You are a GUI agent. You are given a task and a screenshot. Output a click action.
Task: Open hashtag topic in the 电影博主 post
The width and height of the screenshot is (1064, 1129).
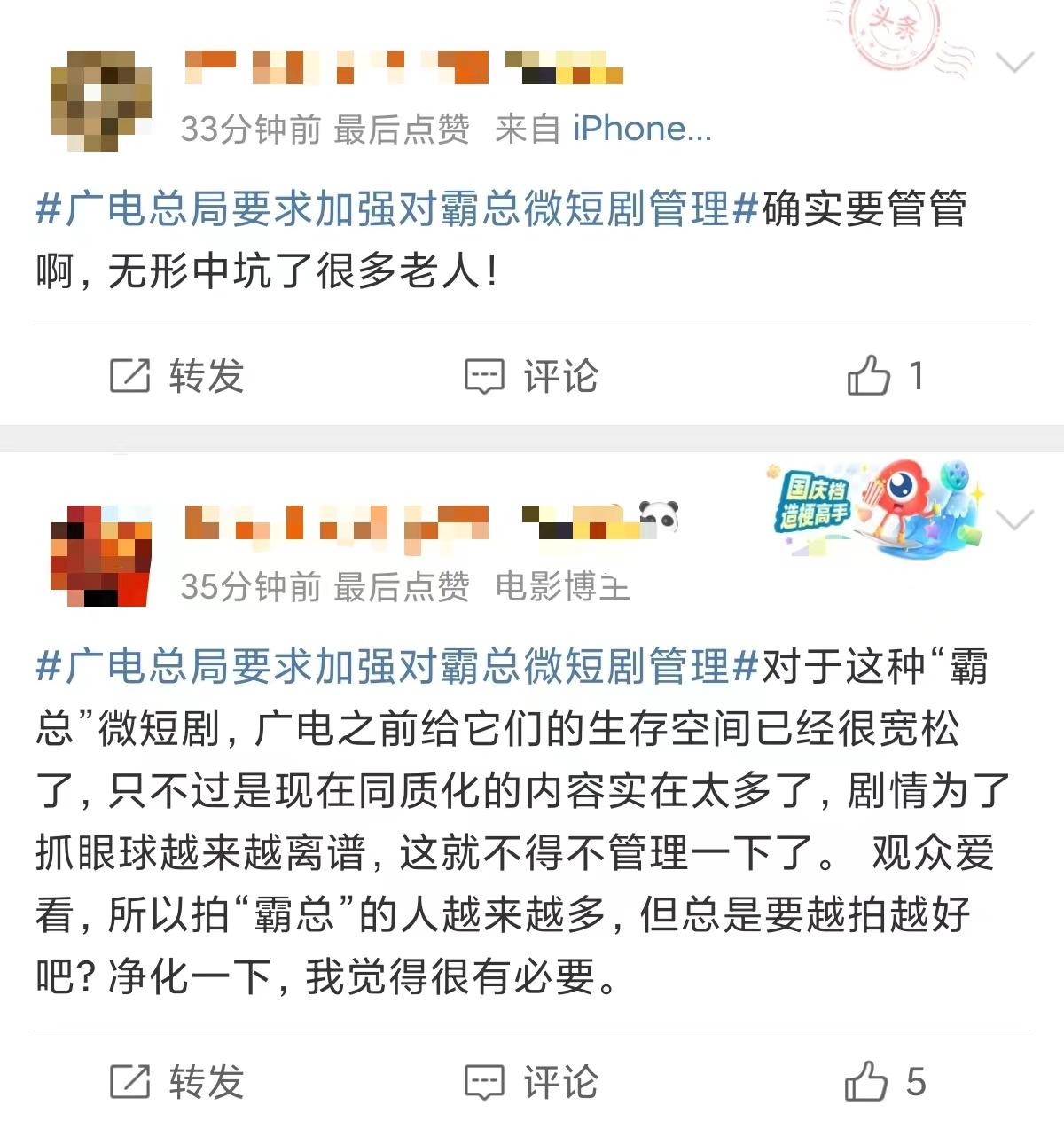coord(397,667)
